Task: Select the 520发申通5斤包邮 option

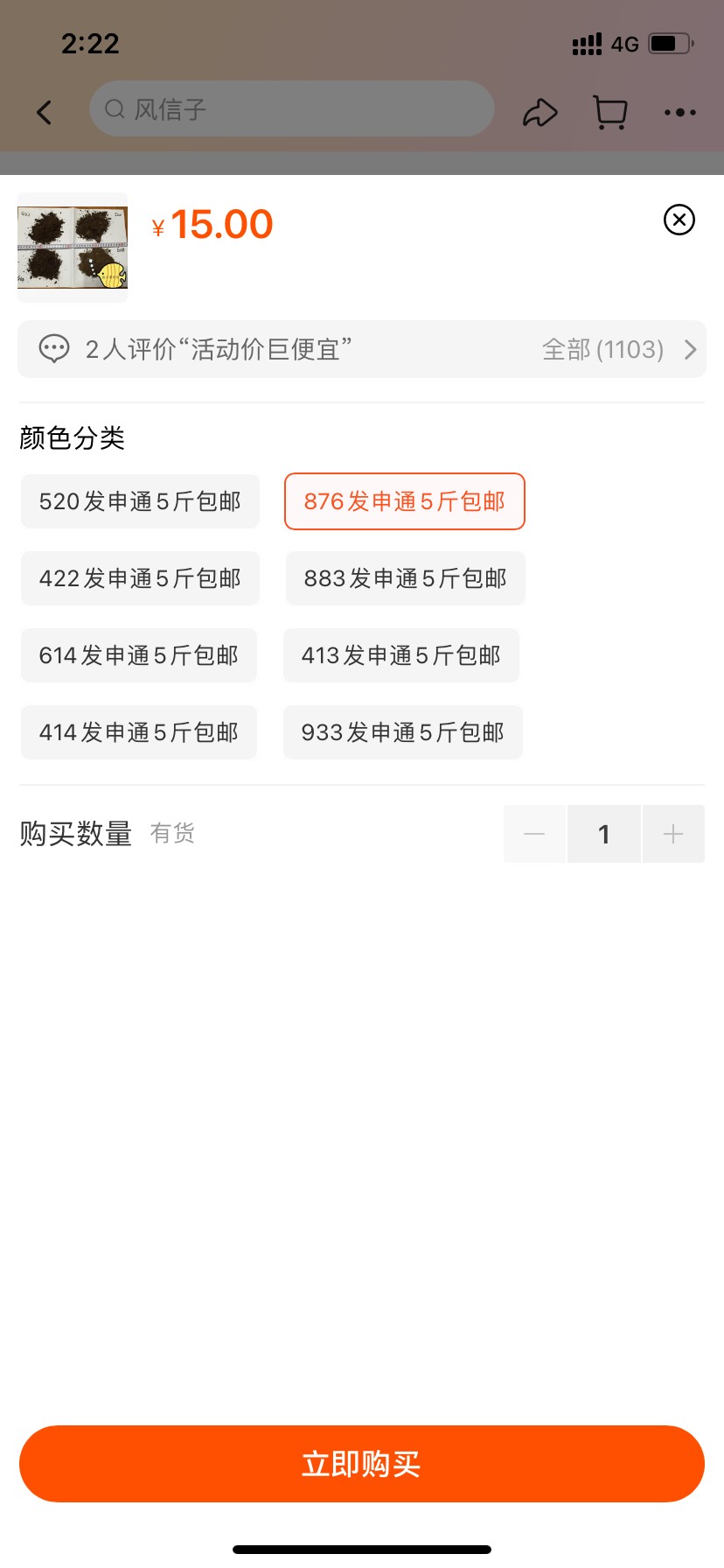Action: pyautogui.click(x=140, y=501)
